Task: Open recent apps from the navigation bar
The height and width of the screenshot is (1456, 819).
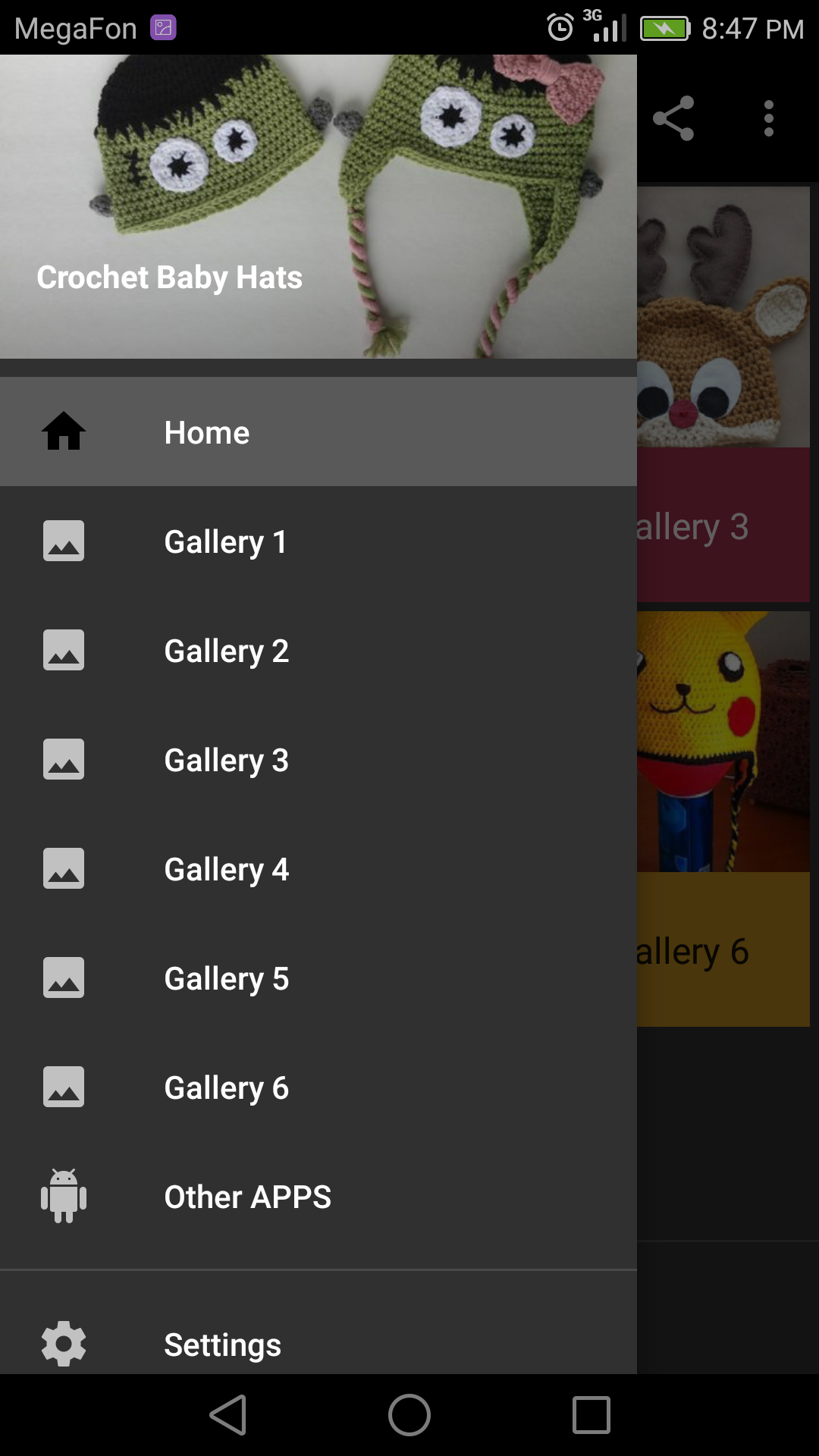Action: [591, 1415]
